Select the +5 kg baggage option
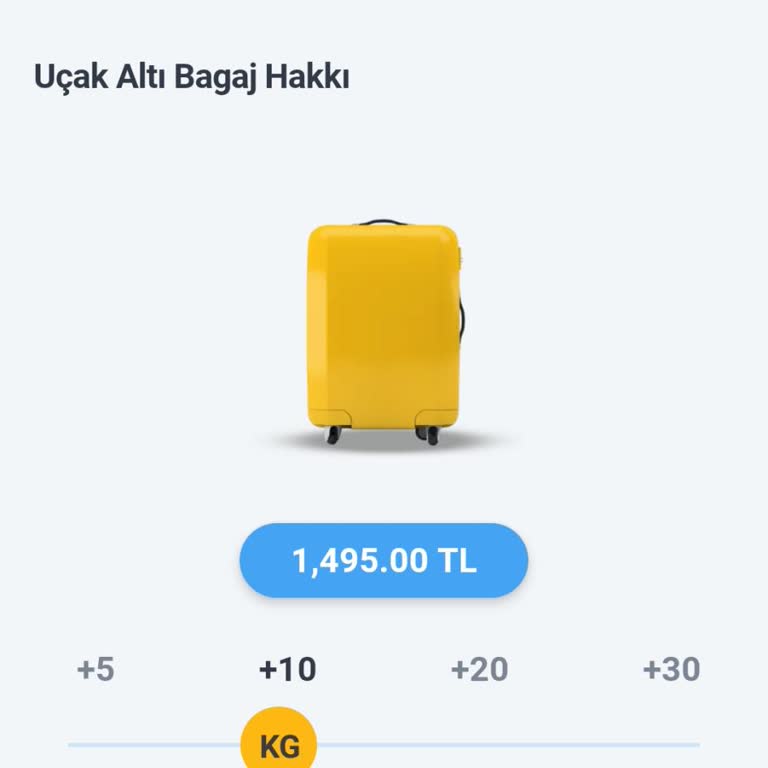This screenshot has height=768, width=768. (x=96, y=669)
